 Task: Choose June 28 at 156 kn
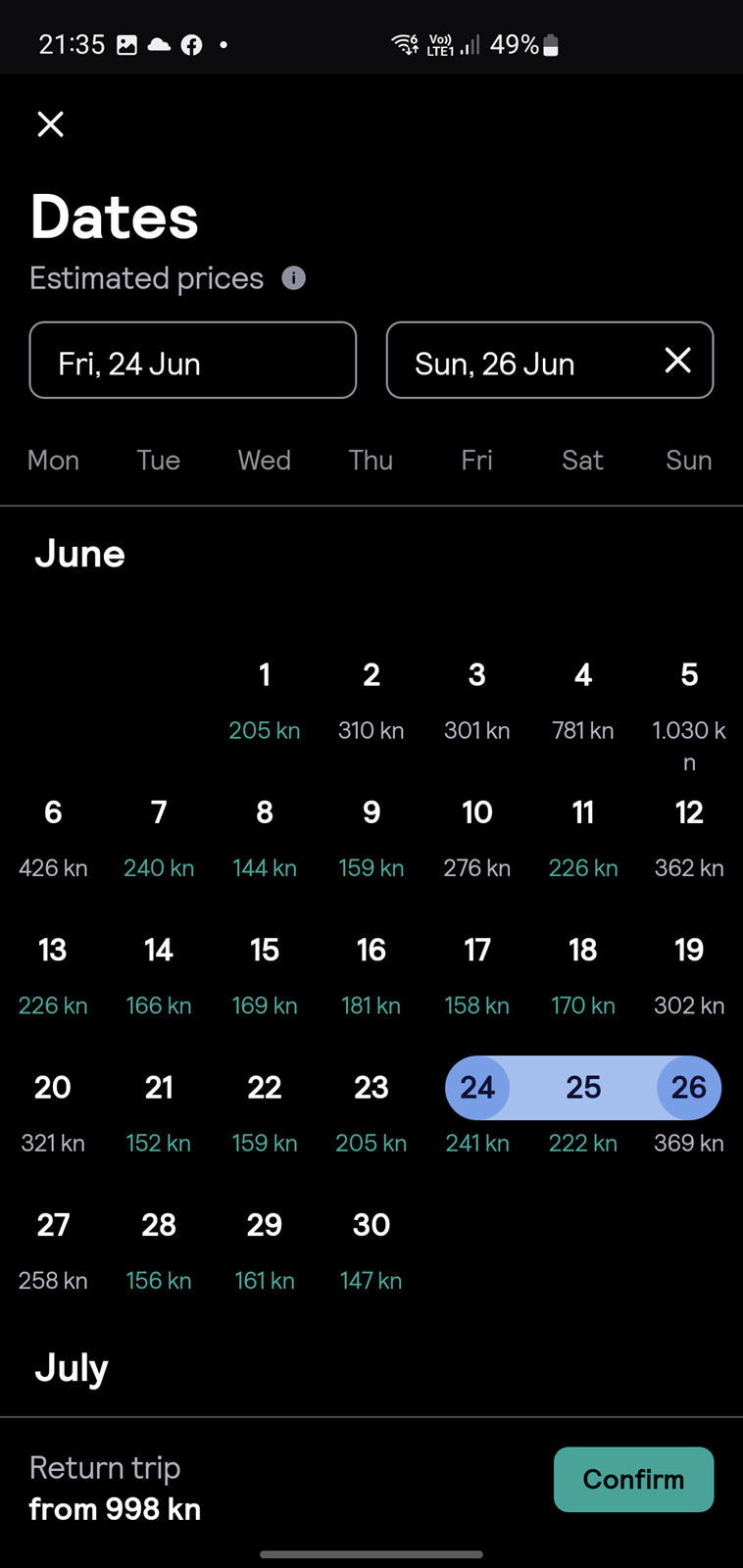[159, 1250]
